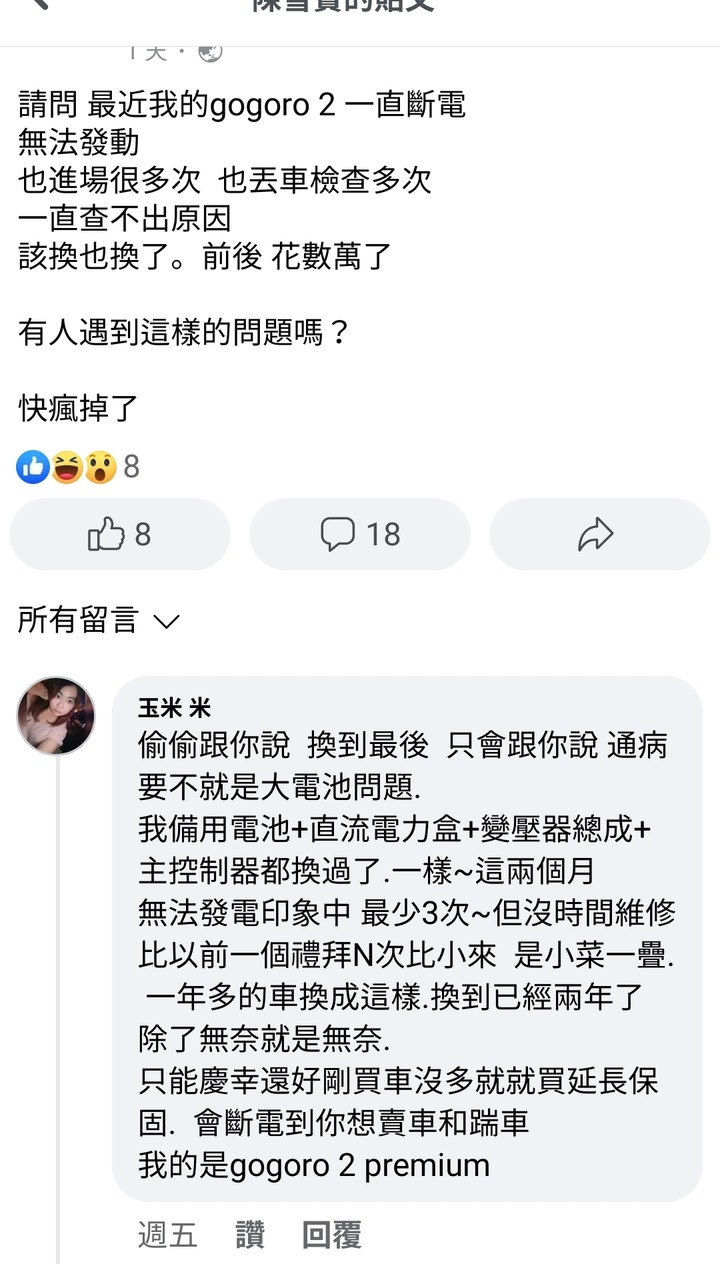Open the comment button showing 18
The width and height of the screenshot is (720, 1264).
point(360,534)
